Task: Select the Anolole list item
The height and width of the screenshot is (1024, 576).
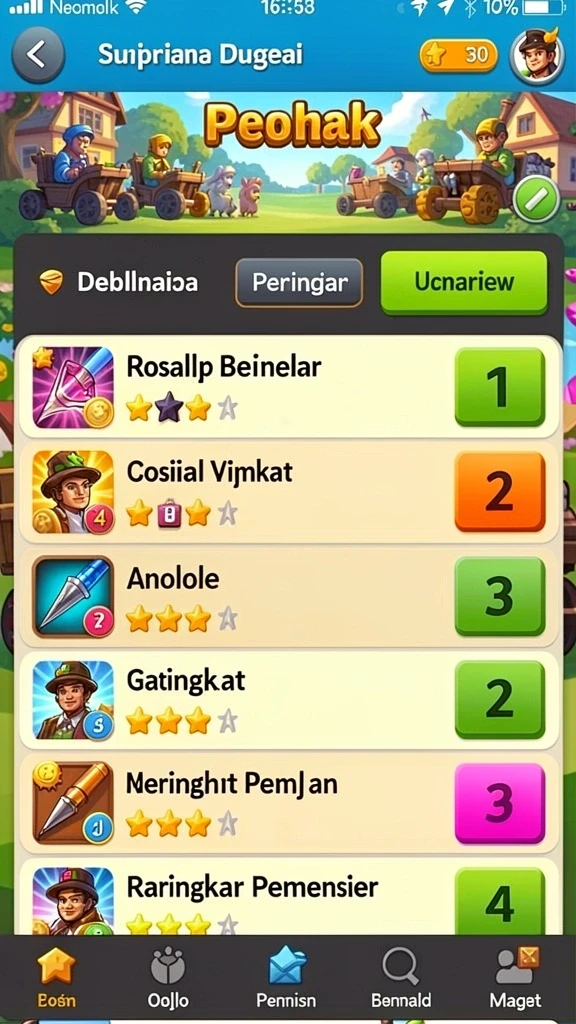Action: (x=290, y=596)
